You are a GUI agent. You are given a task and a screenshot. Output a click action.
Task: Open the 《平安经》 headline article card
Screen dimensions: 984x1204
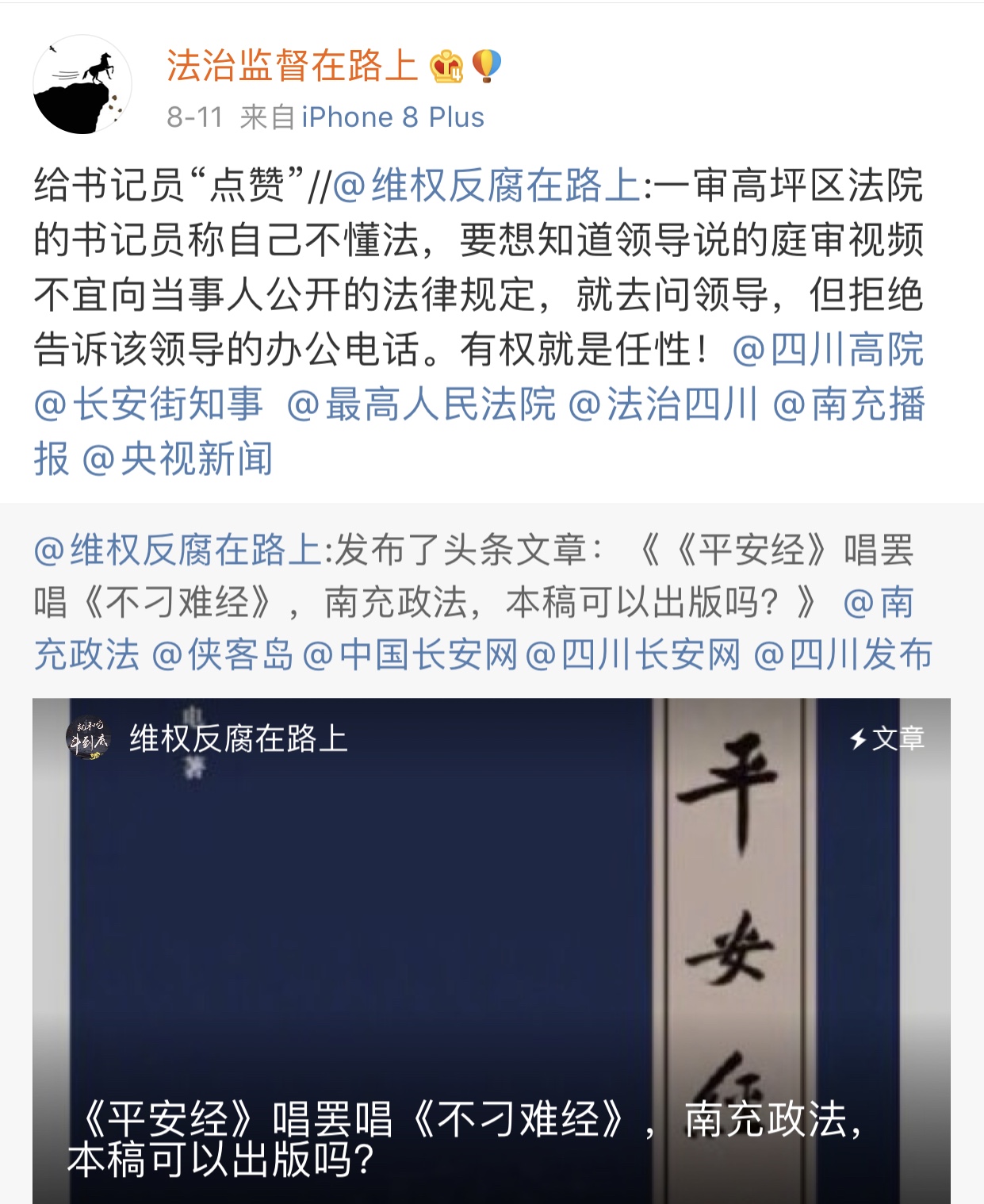click(x=491, y=950)
